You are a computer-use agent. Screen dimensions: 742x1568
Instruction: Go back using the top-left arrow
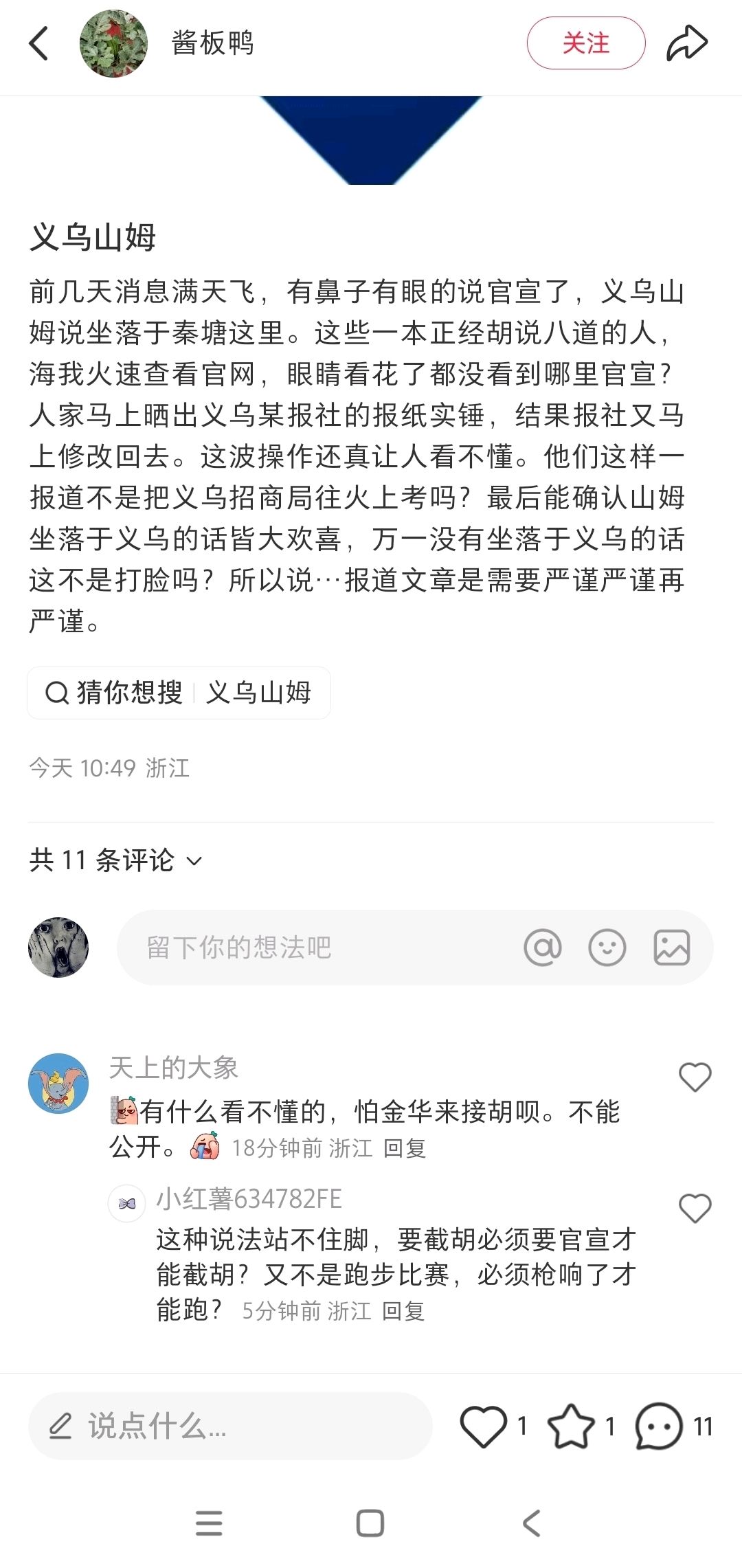pos(38,43)
